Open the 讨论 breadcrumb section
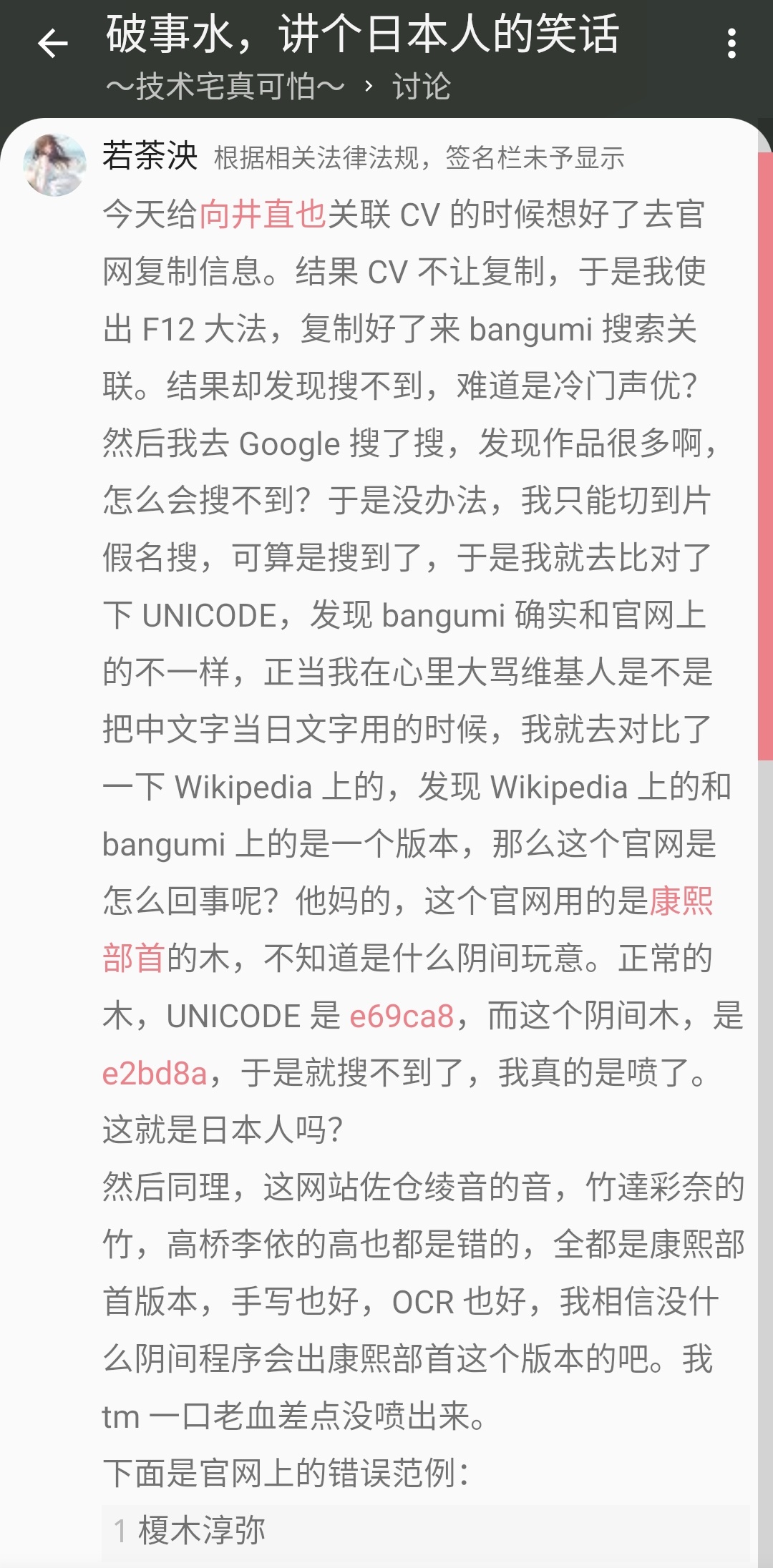This screenshot has width=773, height=1568. (x=422, y=87)
